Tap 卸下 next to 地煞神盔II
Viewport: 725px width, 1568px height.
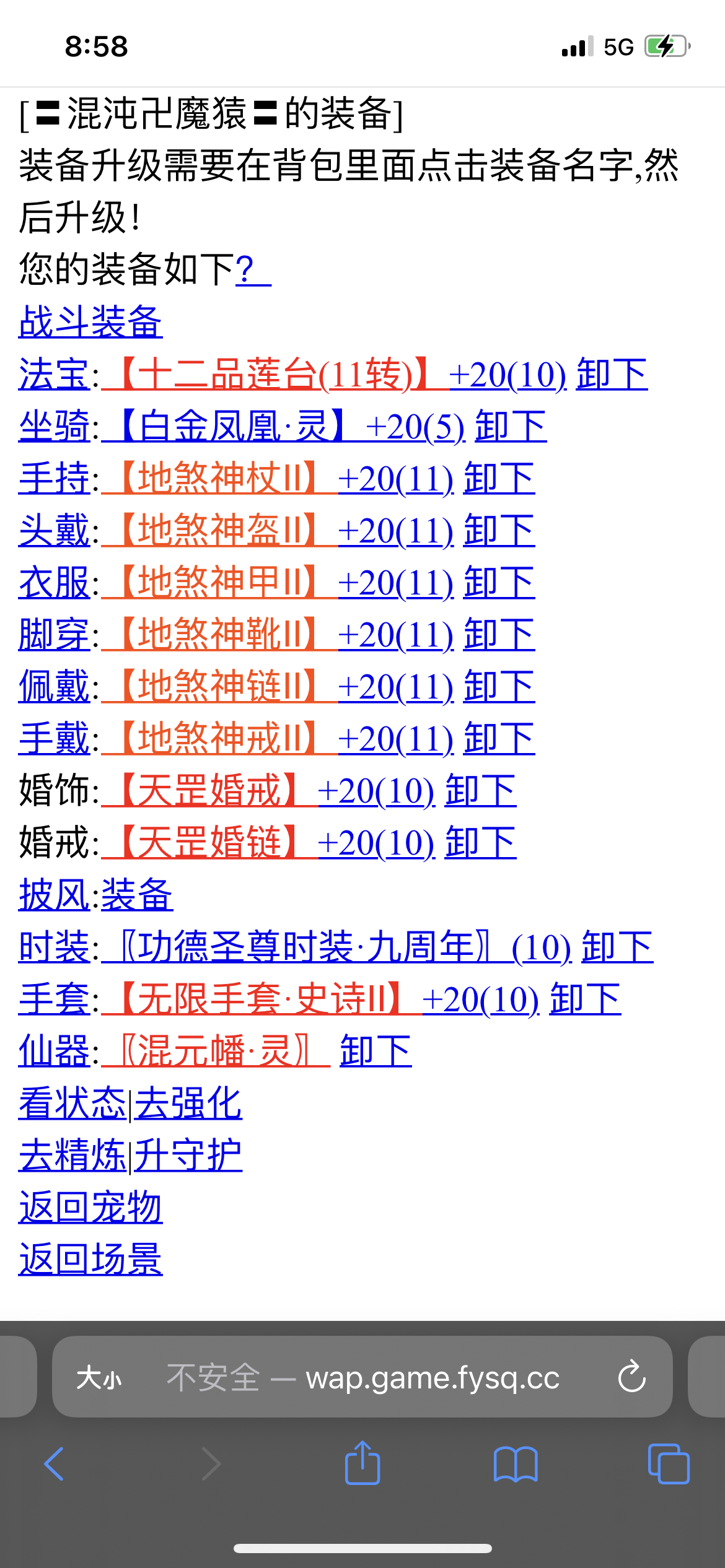(499, 531)
